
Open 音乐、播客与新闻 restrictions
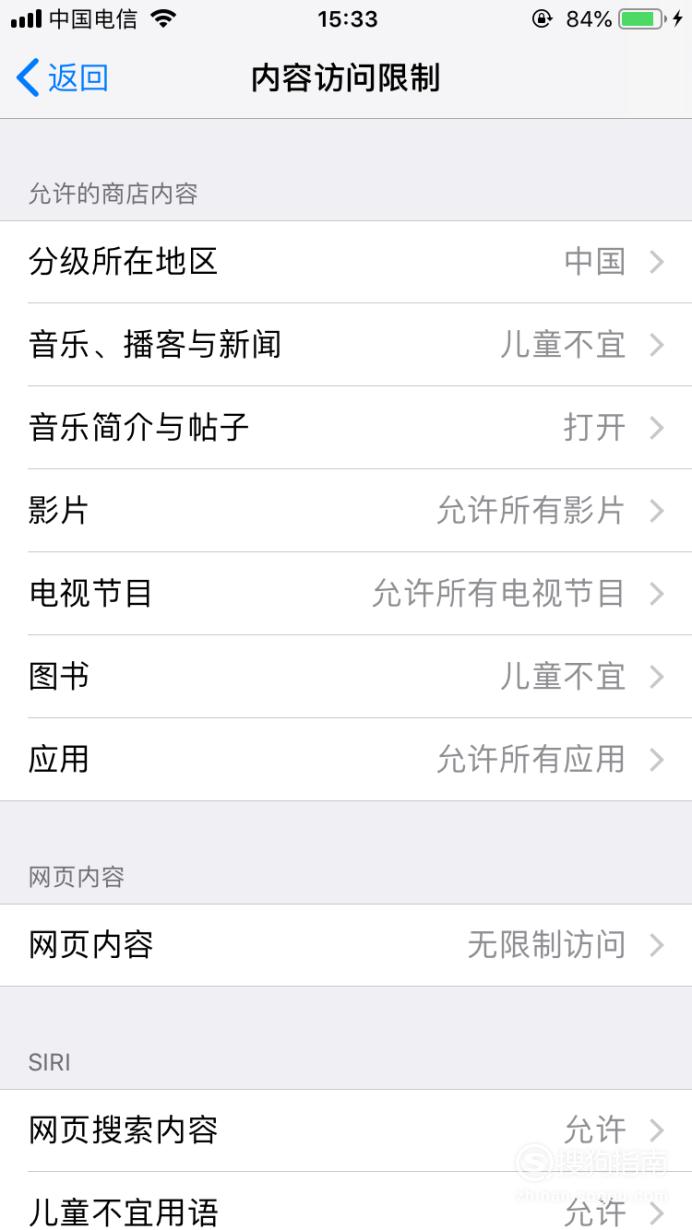tap(346, 345)
